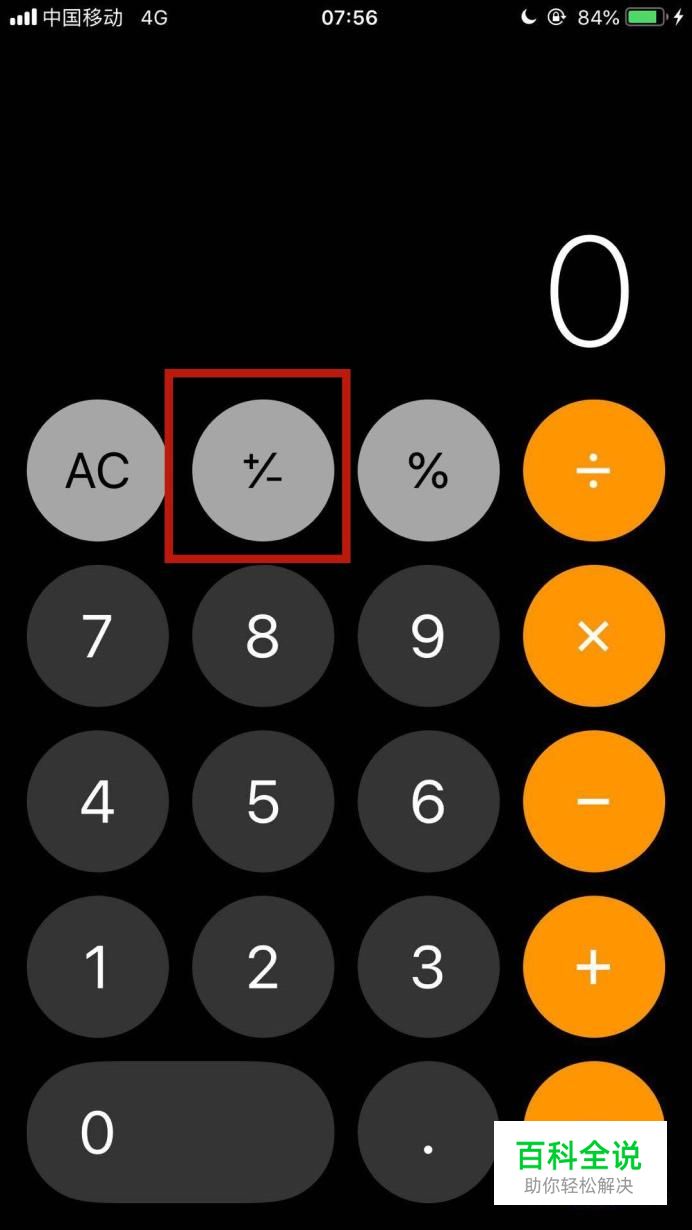Insert a decimal point
The width and height of the screenshot is (692, 1230).
pyautogui.click(x=428, y=1132)
